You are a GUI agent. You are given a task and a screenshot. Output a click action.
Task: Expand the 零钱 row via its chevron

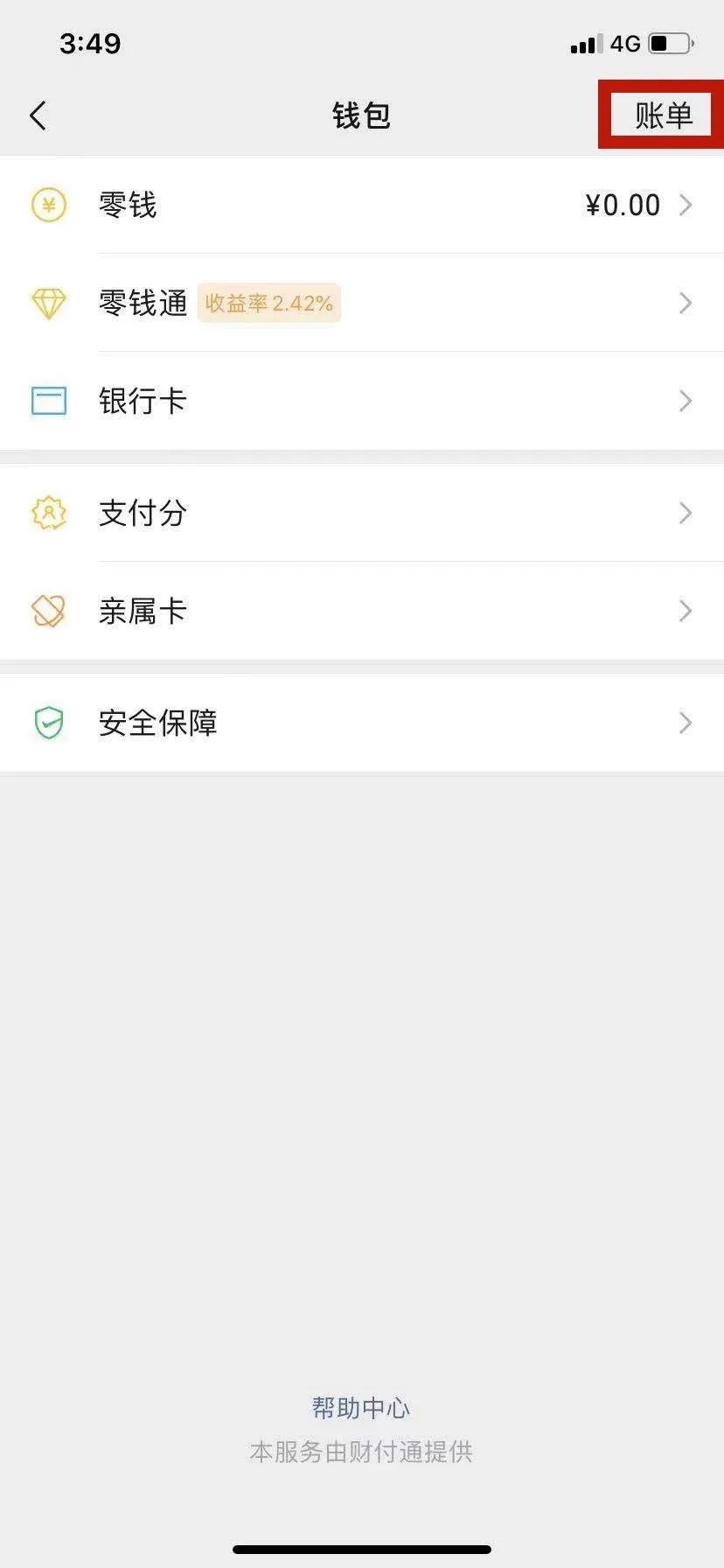tap(686, 205)
